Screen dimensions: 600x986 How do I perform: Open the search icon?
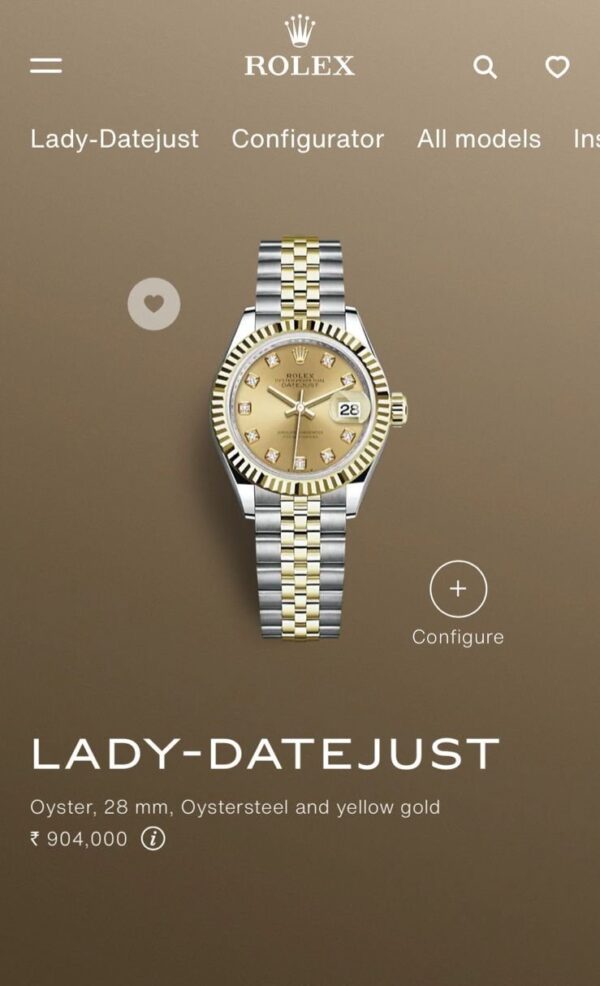click(x=485, y=67)
